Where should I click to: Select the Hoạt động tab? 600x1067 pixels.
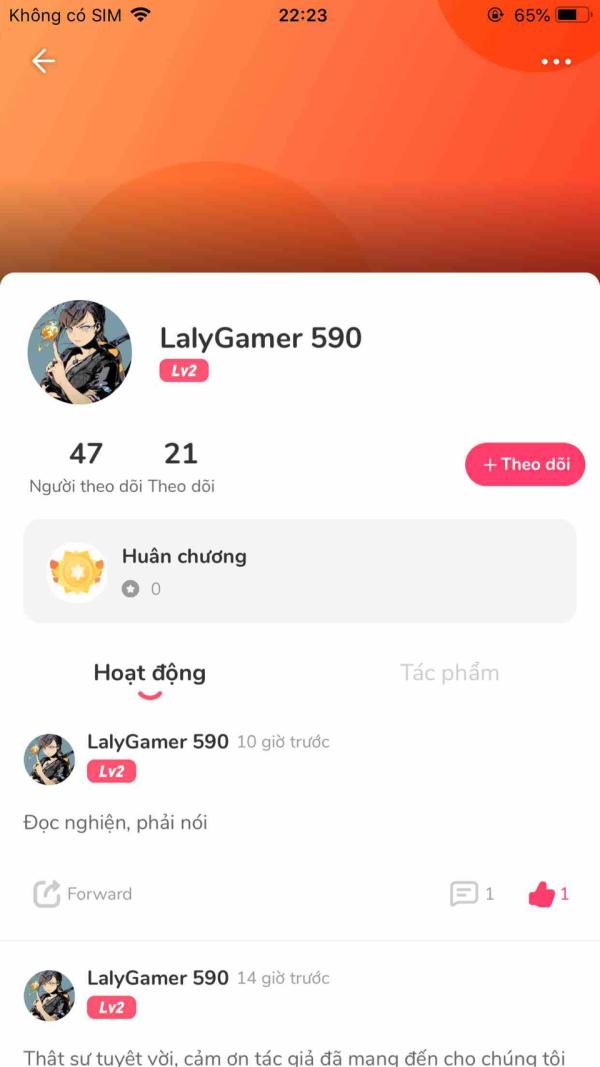150,673
